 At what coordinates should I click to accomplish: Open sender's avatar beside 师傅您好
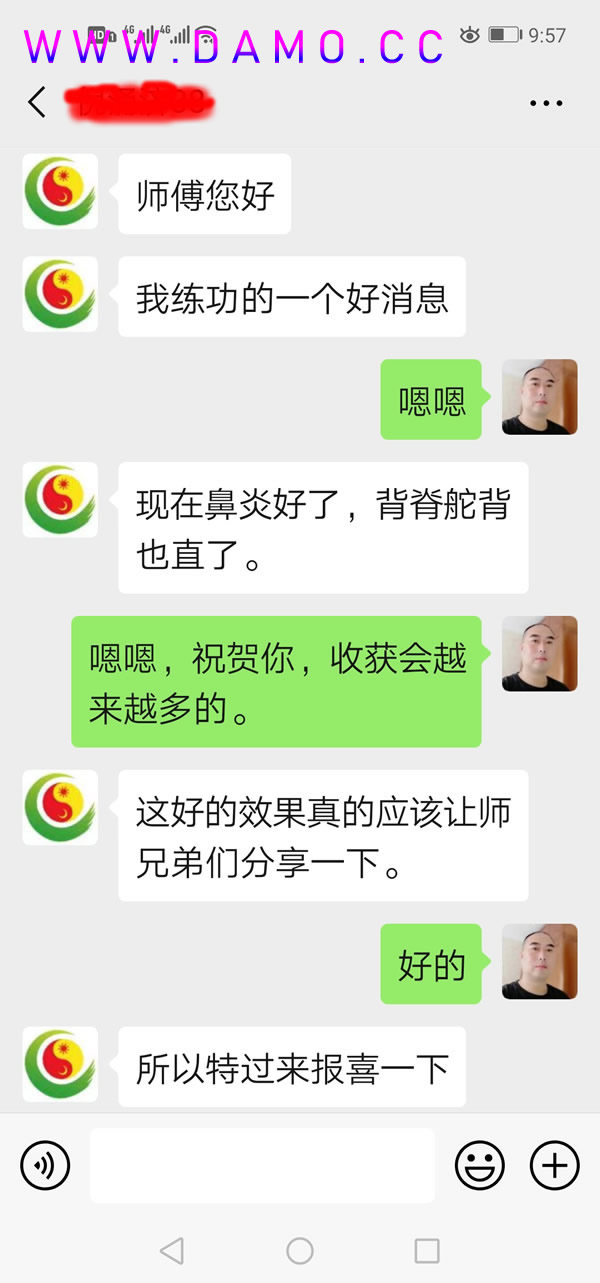[60, 191]
